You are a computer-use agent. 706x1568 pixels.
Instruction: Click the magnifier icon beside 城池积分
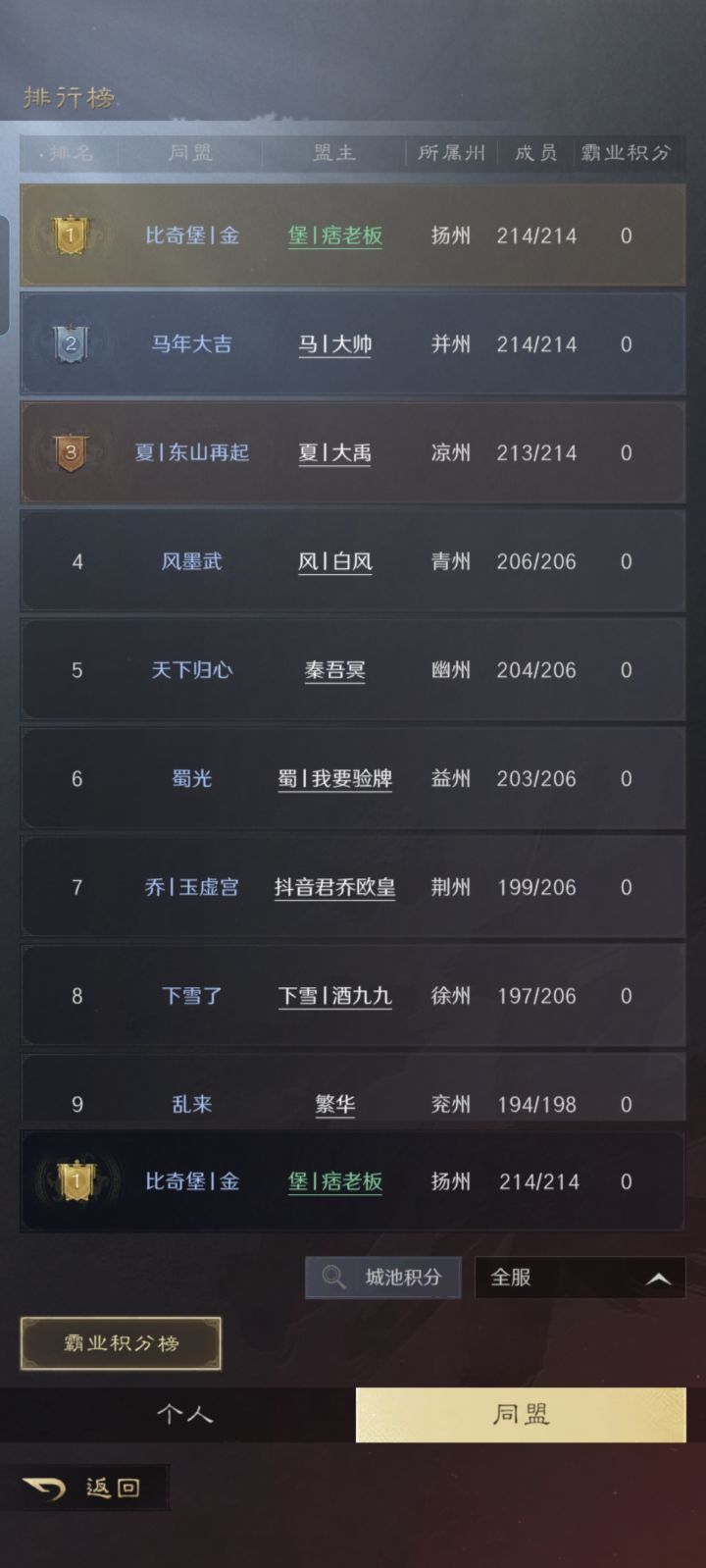pyautogui.click(x=332, y=1278)
